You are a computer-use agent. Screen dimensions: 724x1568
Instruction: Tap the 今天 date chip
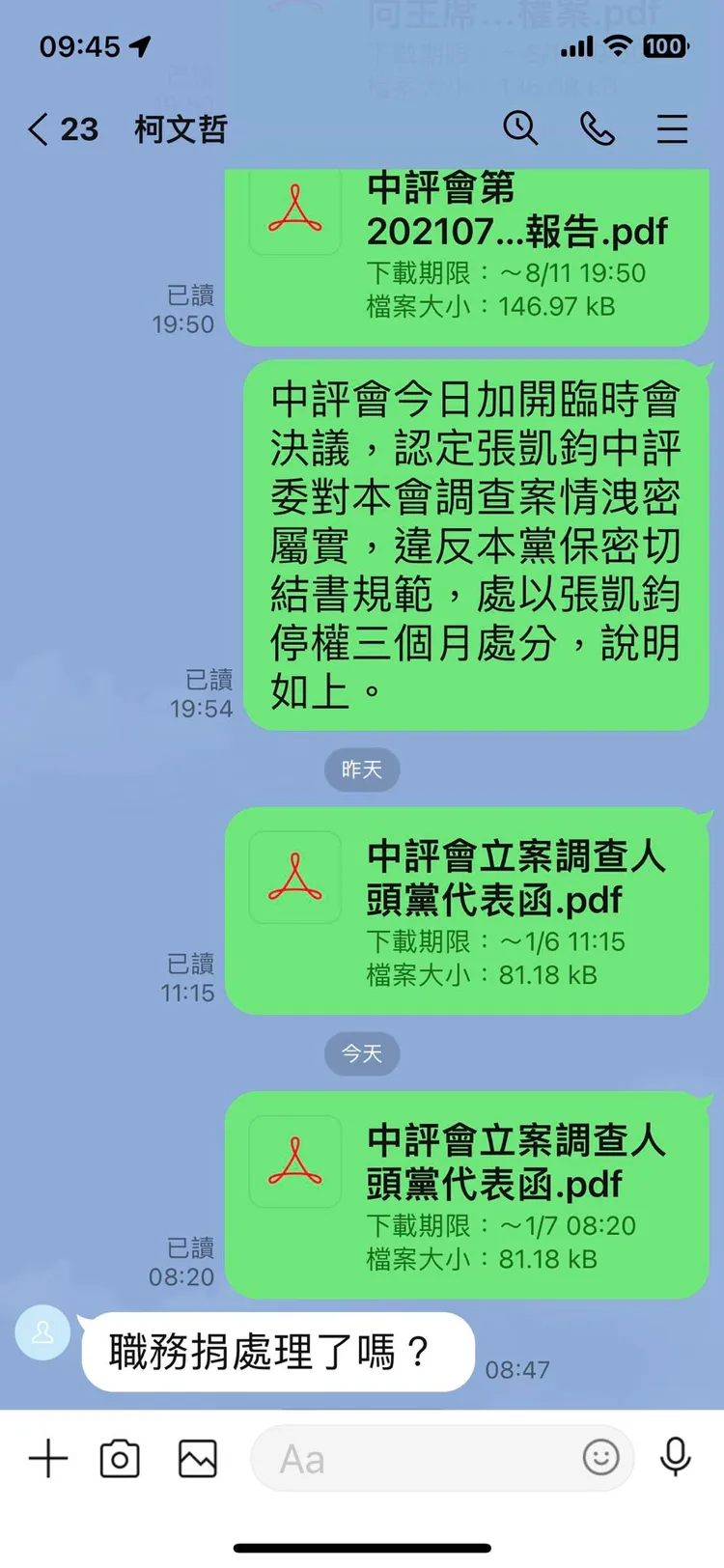(362, 1054)
